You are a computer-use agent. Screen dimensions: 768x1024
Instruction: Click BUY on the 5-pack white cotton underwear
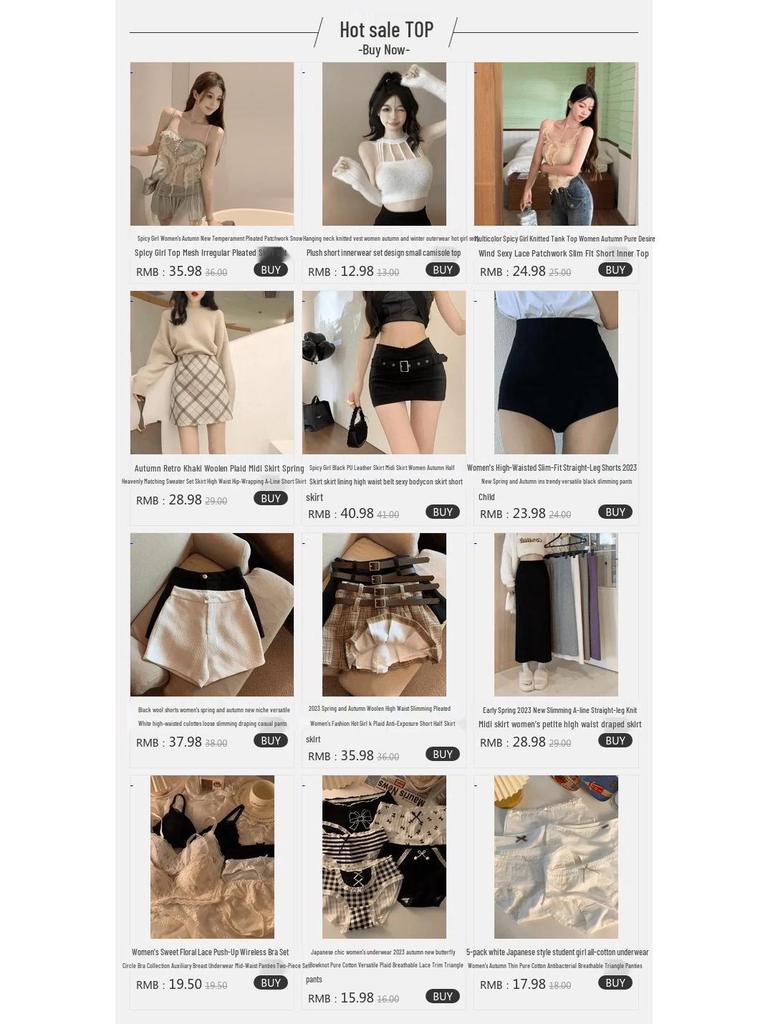[613, 982]
